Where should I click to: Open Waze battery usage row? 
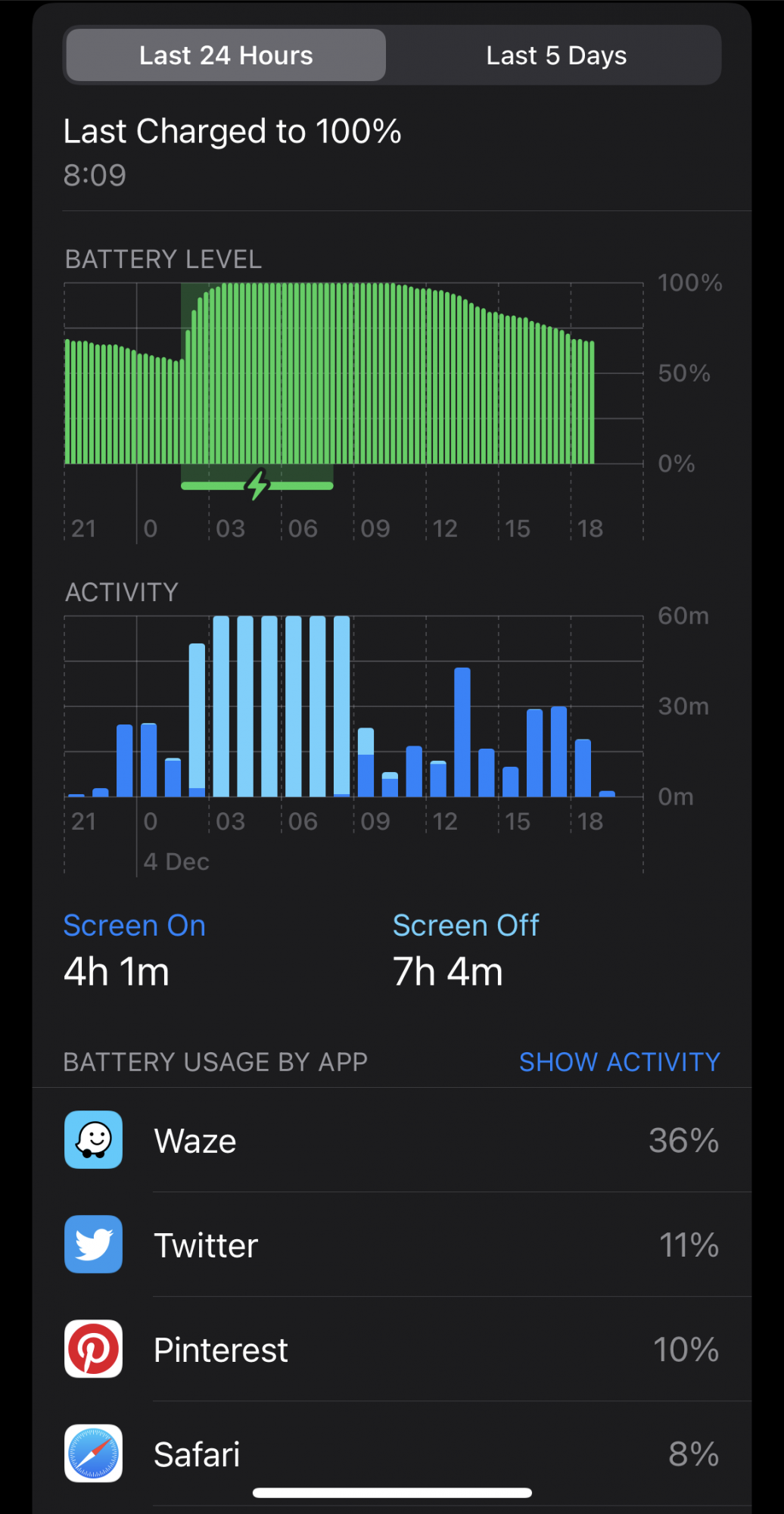(x=392, y=1140)
